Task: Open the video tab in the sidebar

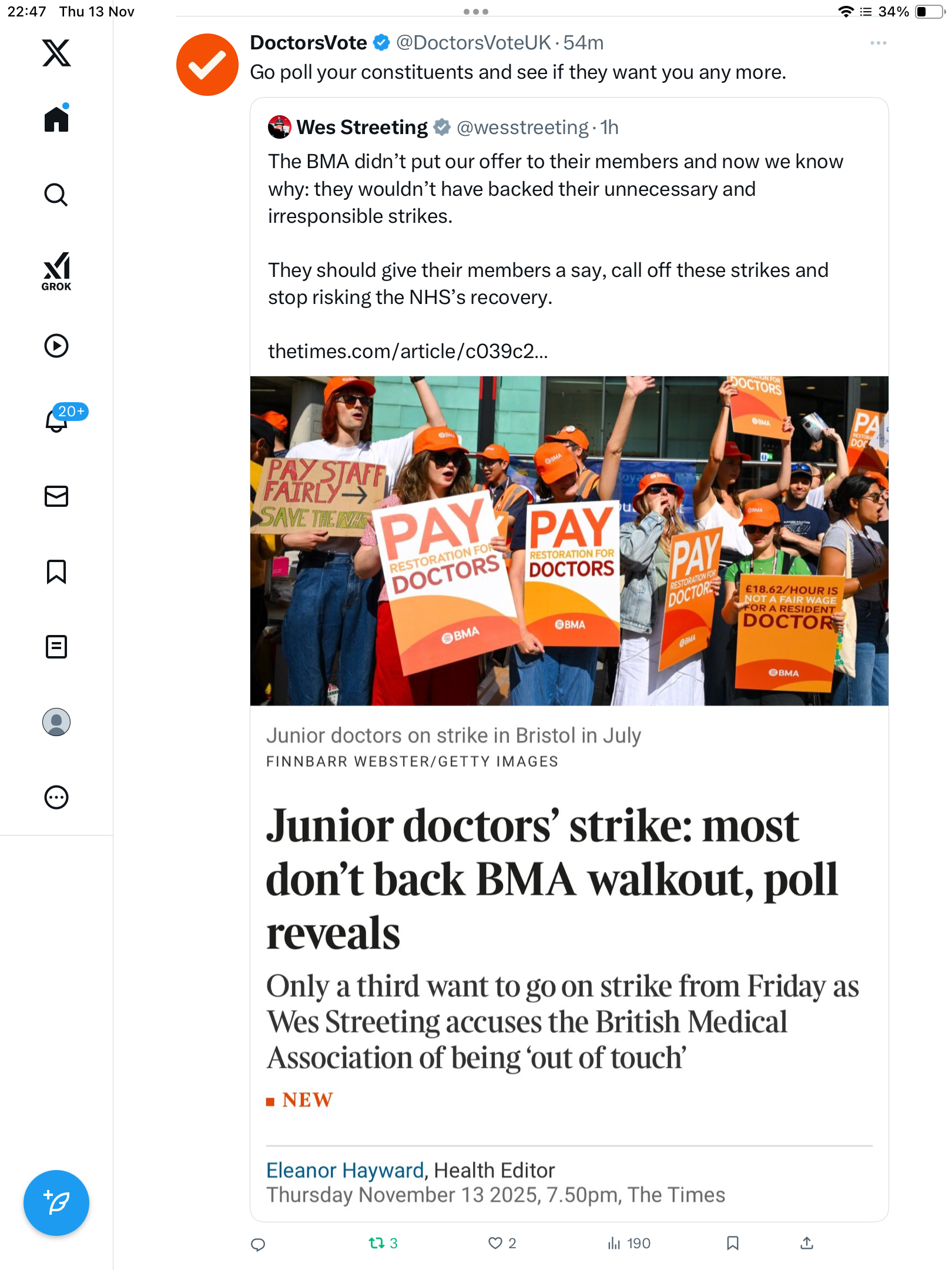Action: (56, 346)
